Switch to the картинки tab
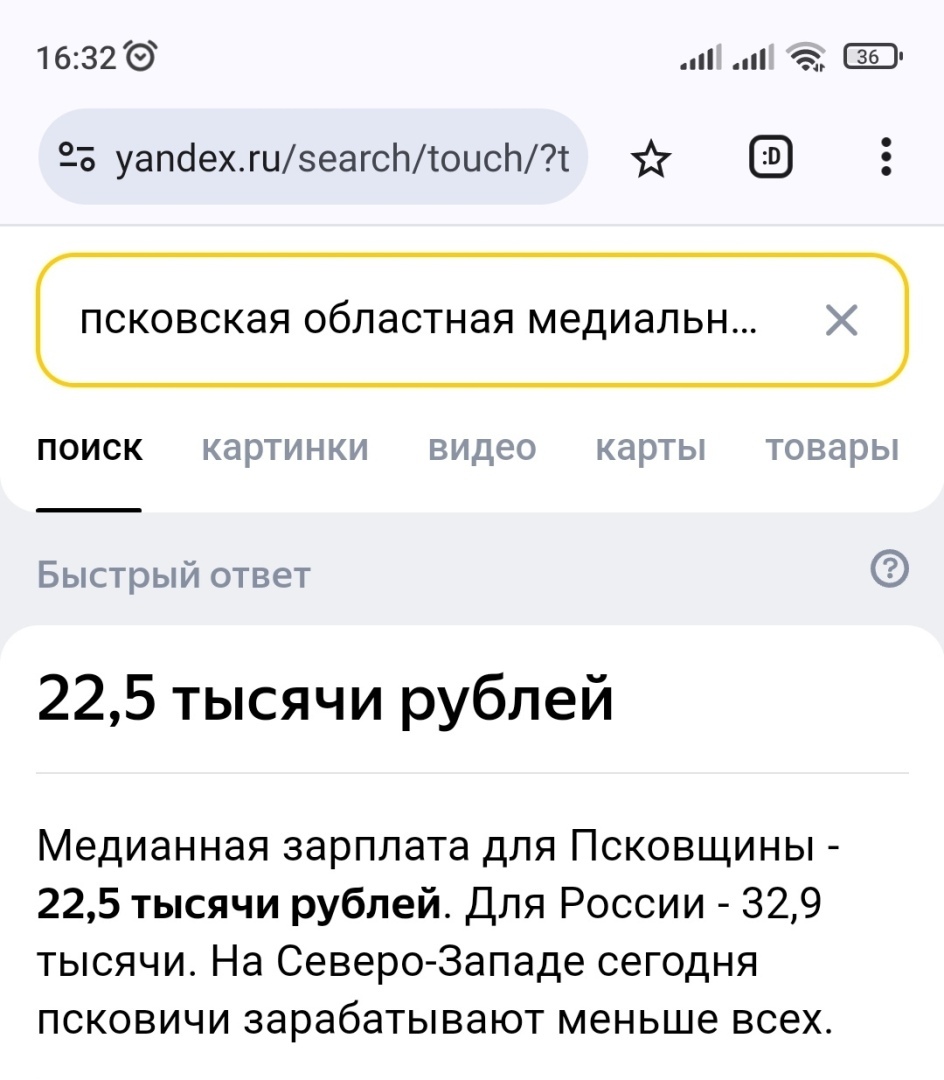 (285, 448)
